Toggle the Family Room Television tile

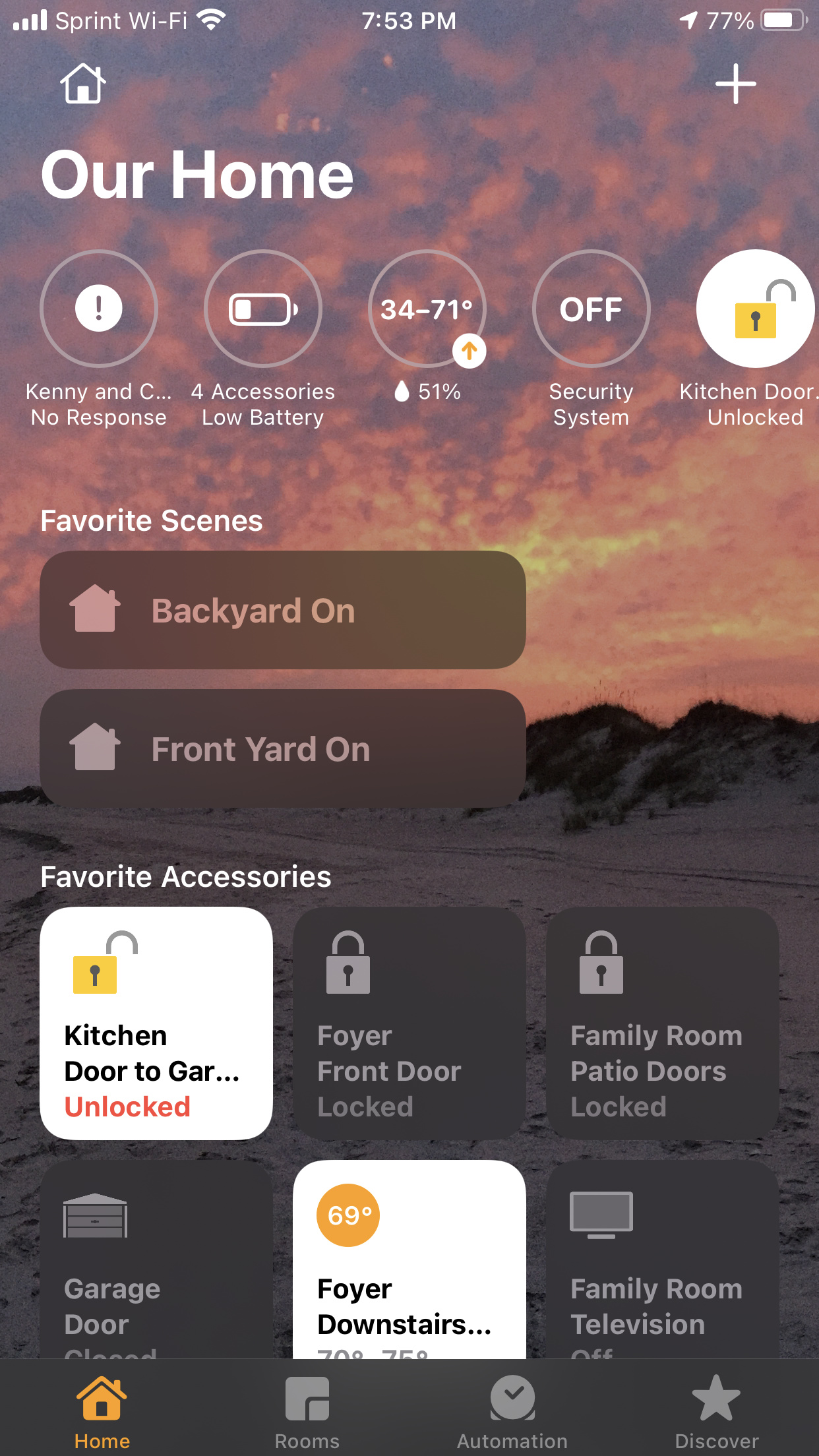coord(663,1259)
